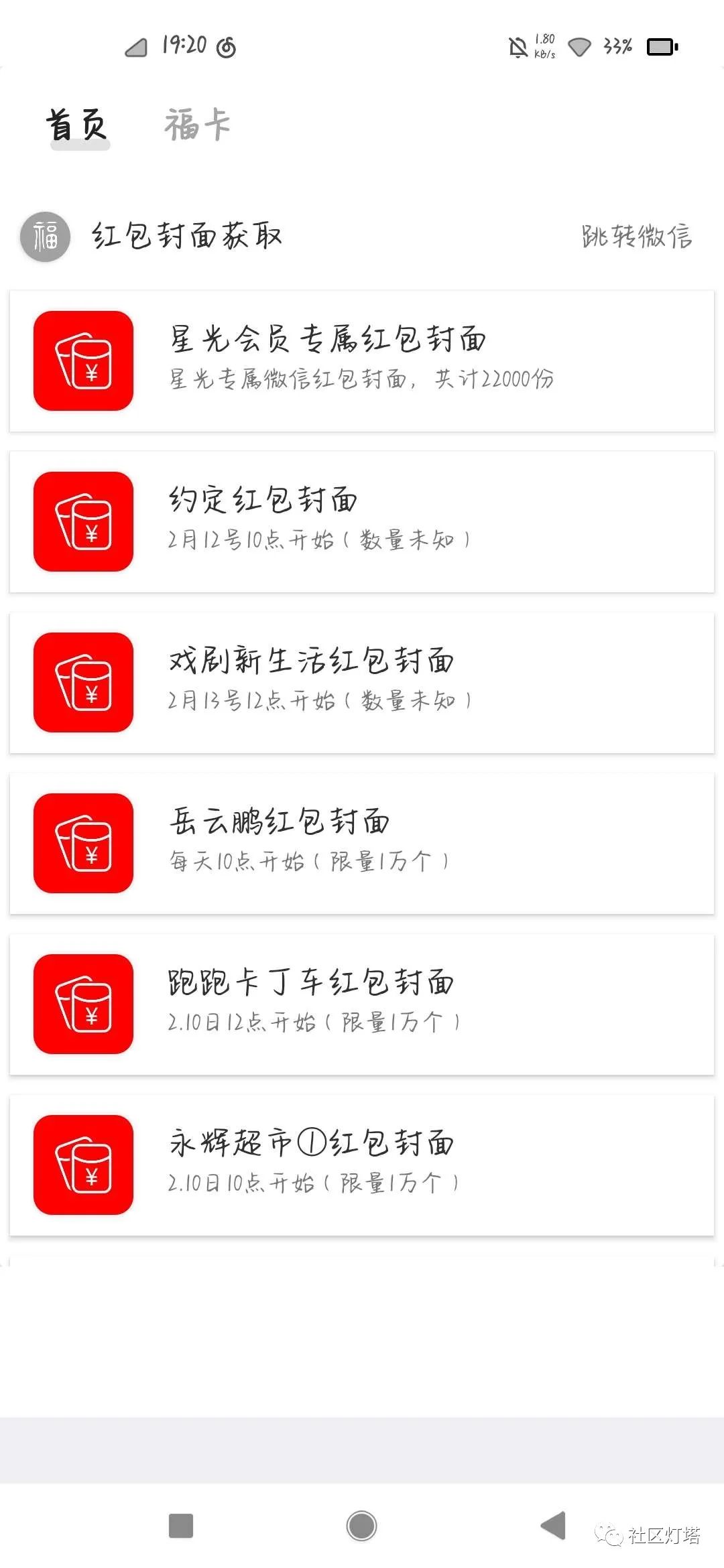Switch to the 福卡 tab
The image size is (724, 1568).
(198, 125)
